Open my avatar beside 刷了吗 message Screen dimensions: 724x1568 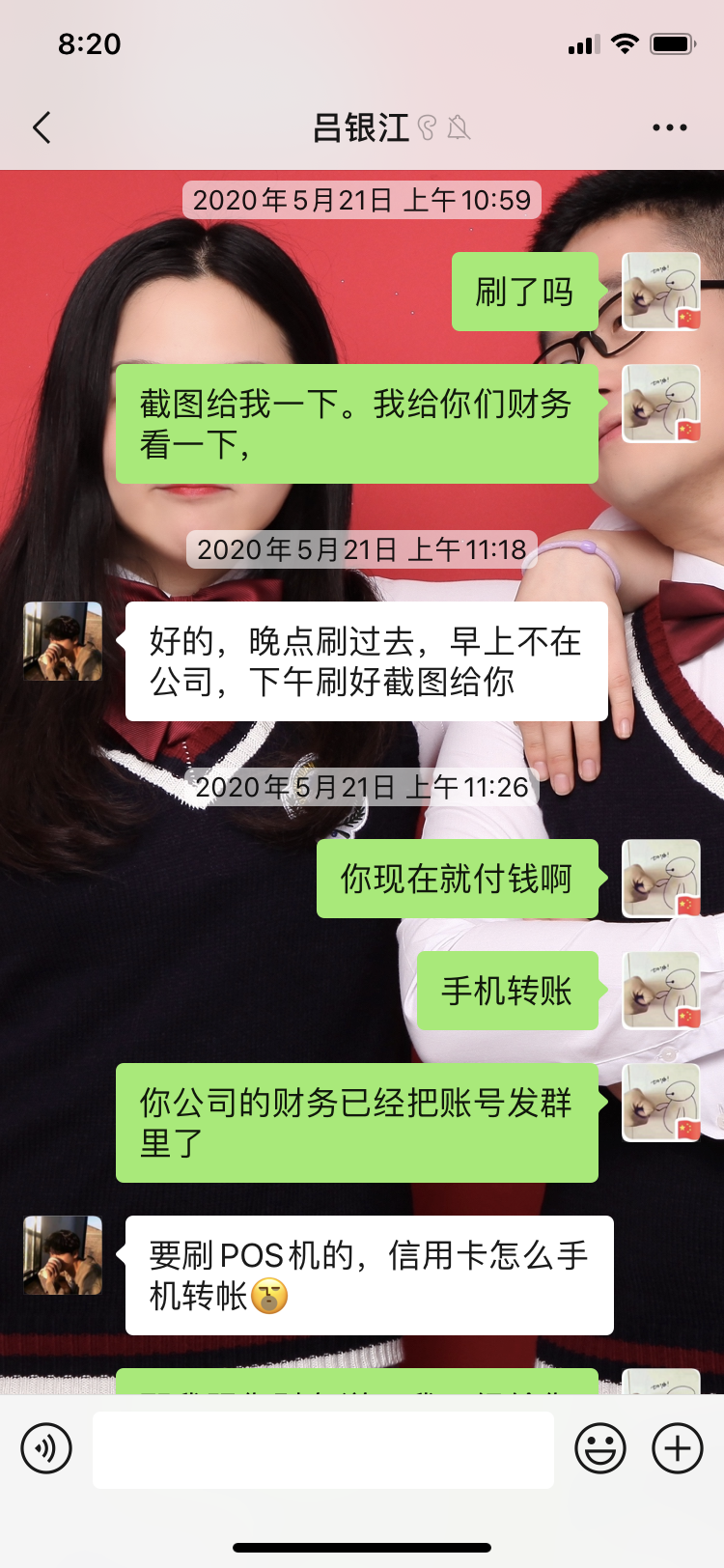click(661, 292)
